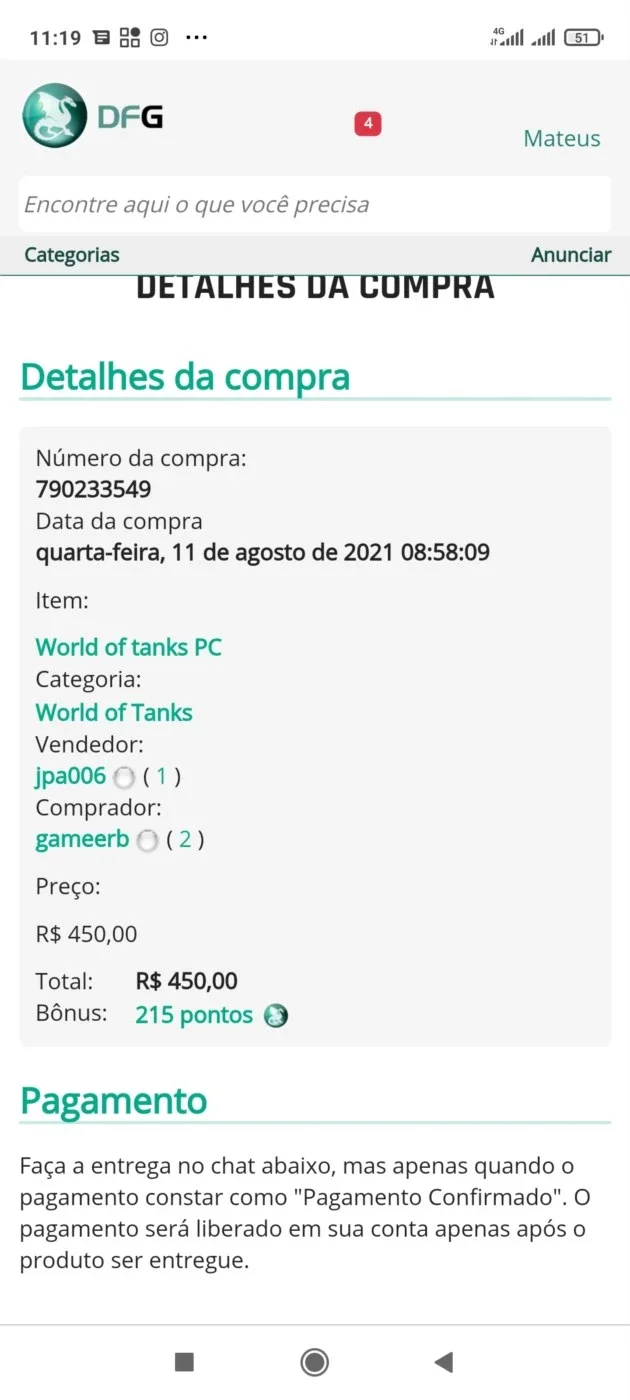Open Categorias menu
The width and height of the screenshot is (630, 1400).
pyautogui.click(x=72, y=255)
